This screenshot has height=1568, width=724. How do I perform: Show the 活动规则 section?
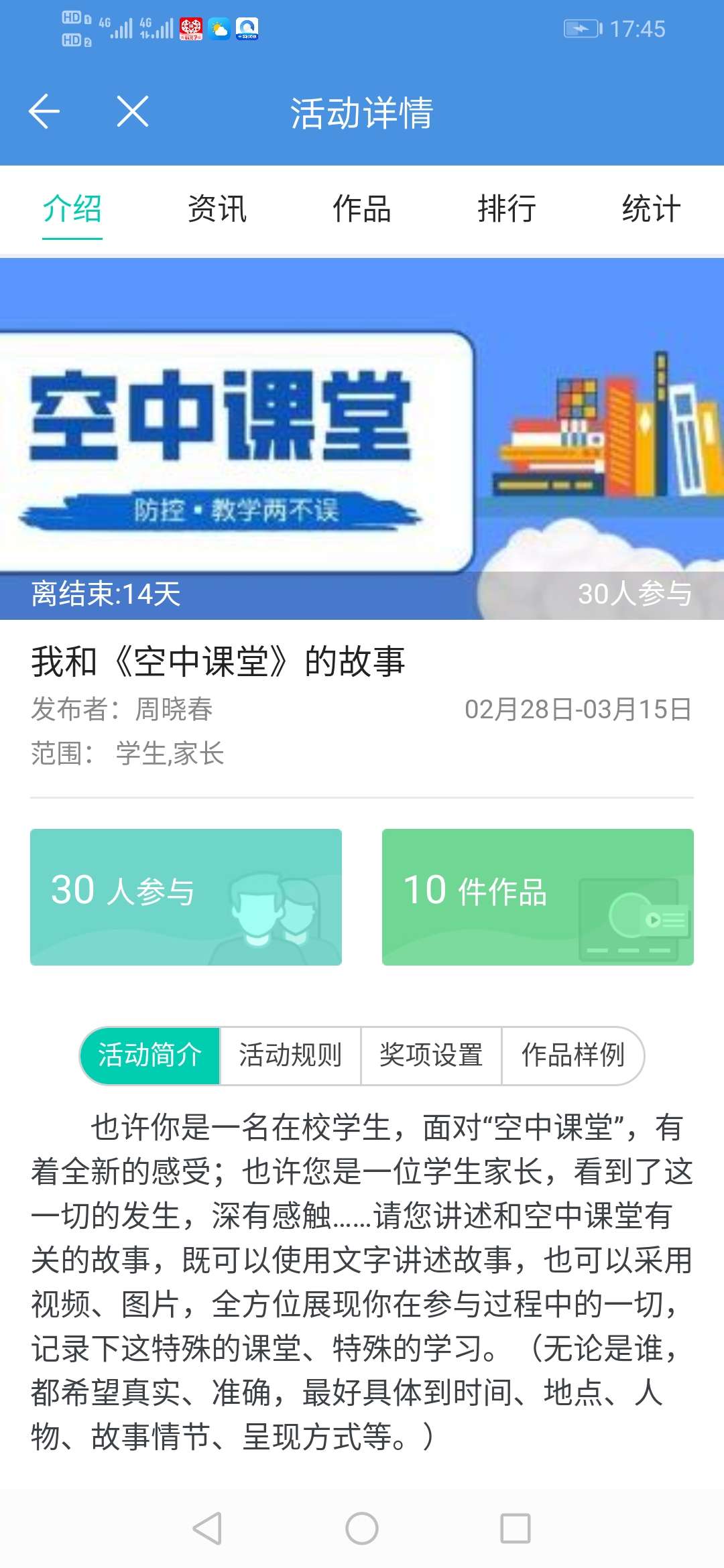click(x=290, y=1055)
